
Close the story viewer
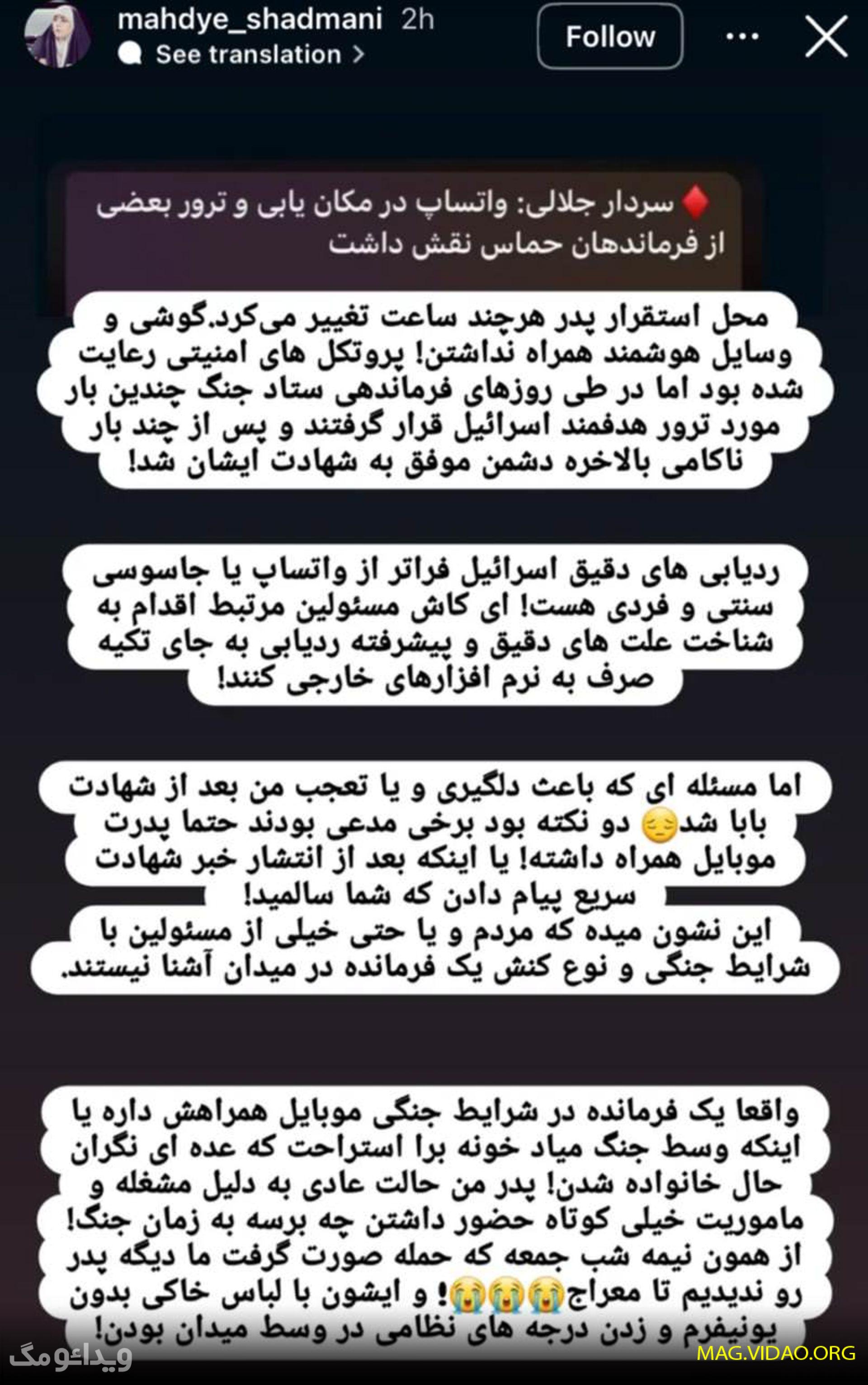(x=826, y=37)
